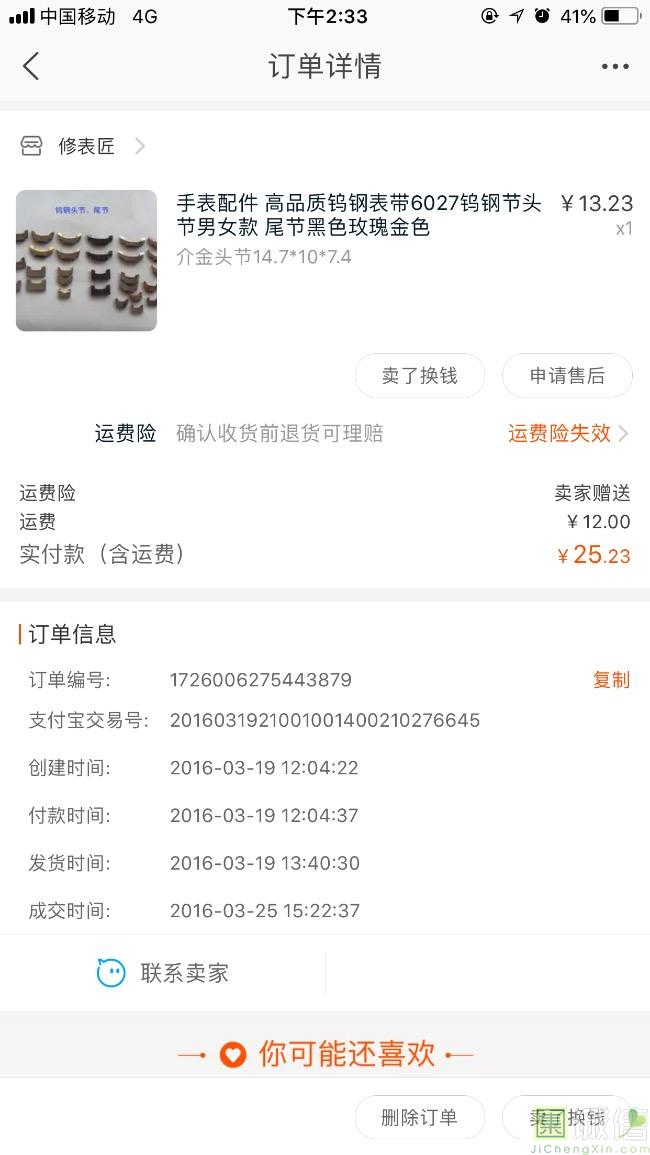Screen dimensions: 650x1155
Task: Open the three-dot overflow menu
Action: tap(615, 67)
